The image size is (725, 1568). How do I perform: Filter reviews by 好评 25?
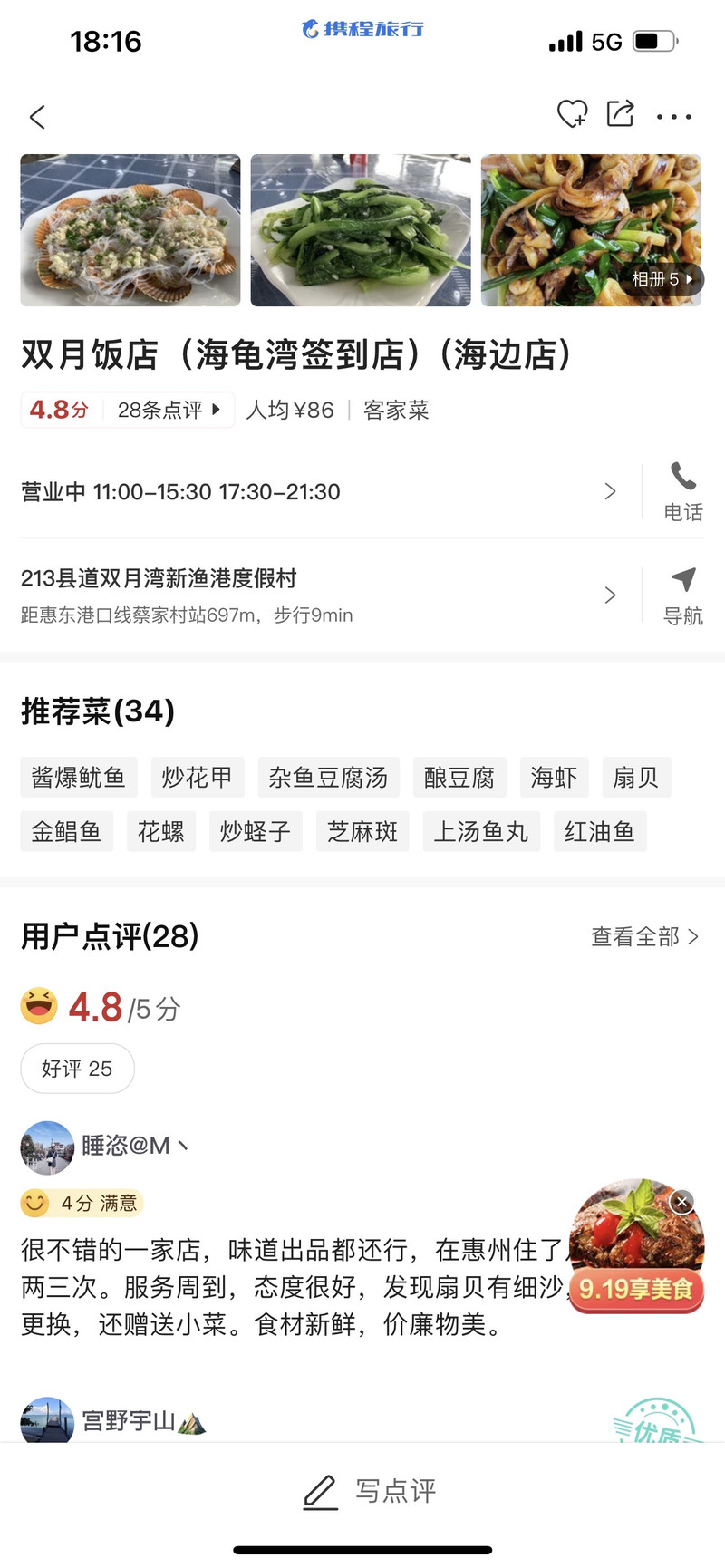point(77,1069)
